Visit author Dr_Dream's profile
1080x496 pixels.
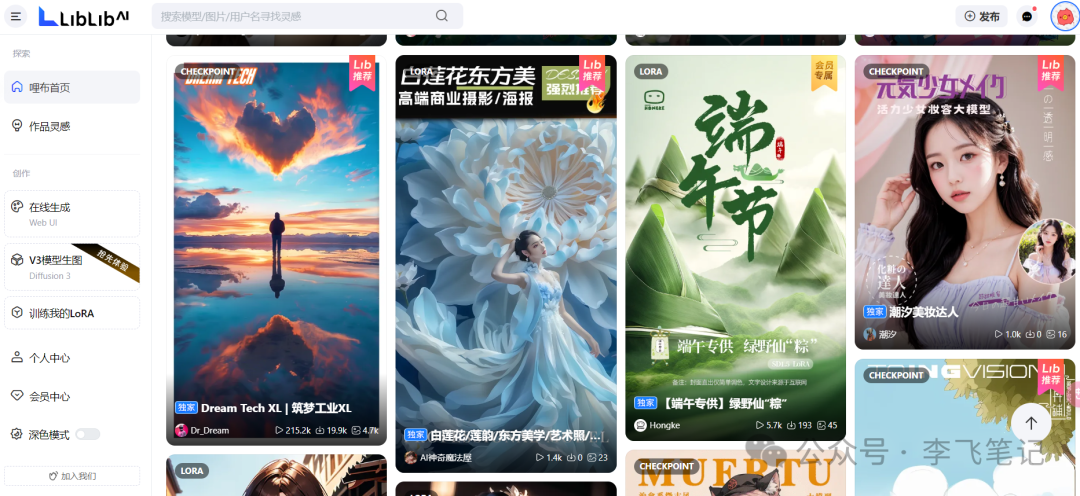(209, 430)
